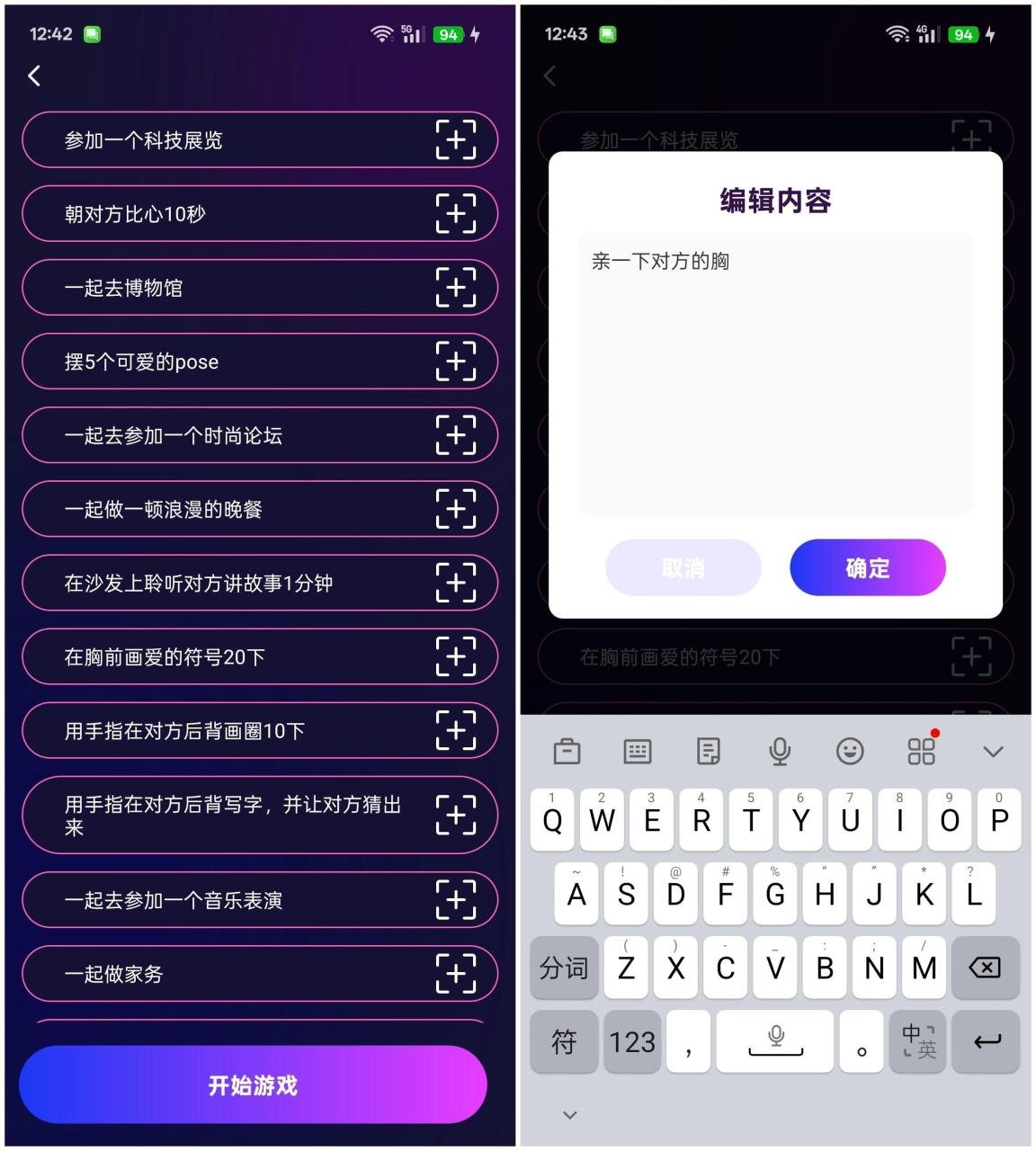The width and height of the screenshot is (1036, 1151).
Task: Open the keyboard emoji panel
Action: coord(850,751)
